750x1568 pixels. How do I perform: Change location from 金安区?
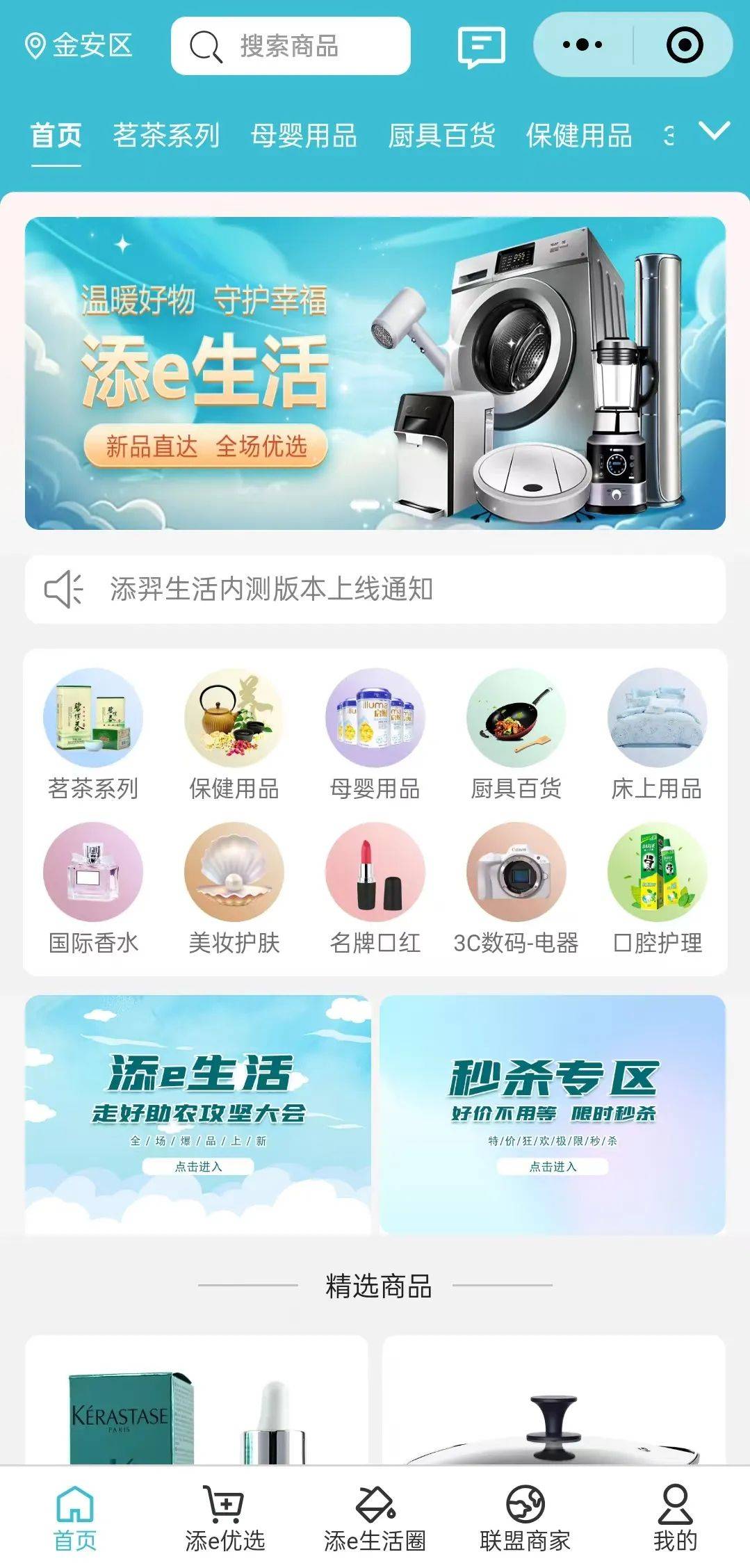pyautogui.click(x=78, y=46)
